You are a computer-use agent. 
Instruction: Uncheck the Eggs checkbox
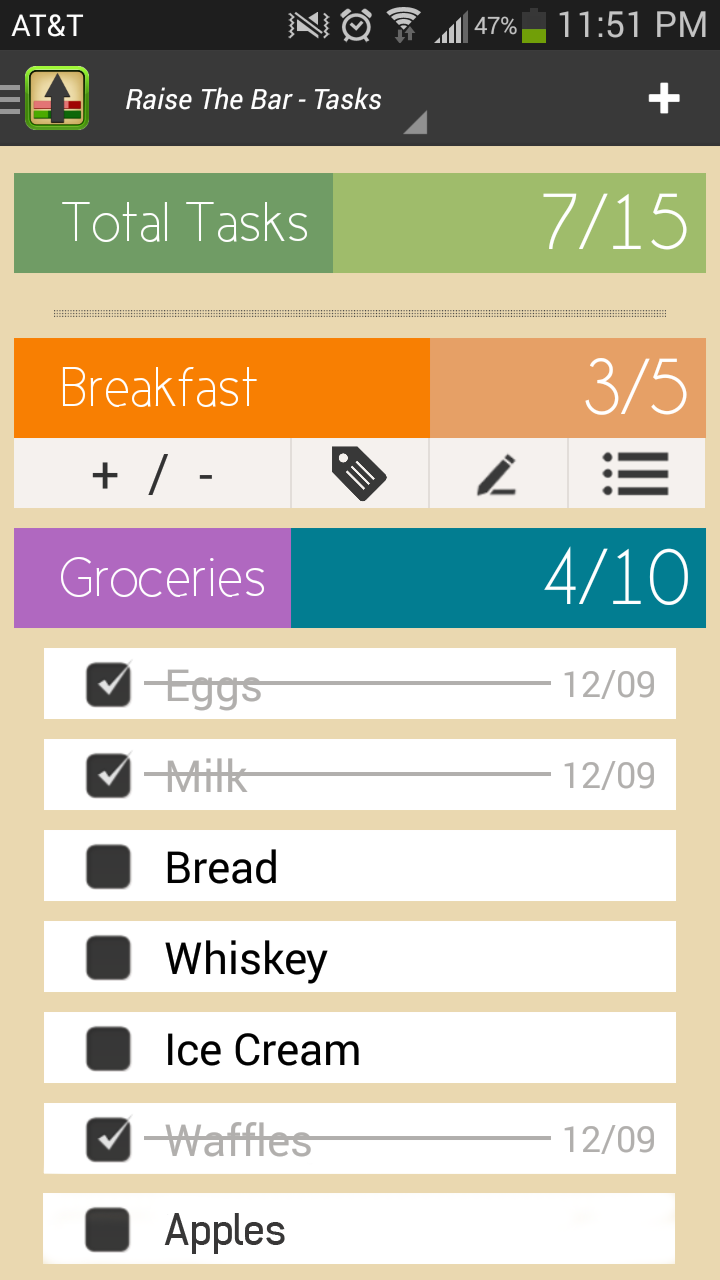[108, 684]
